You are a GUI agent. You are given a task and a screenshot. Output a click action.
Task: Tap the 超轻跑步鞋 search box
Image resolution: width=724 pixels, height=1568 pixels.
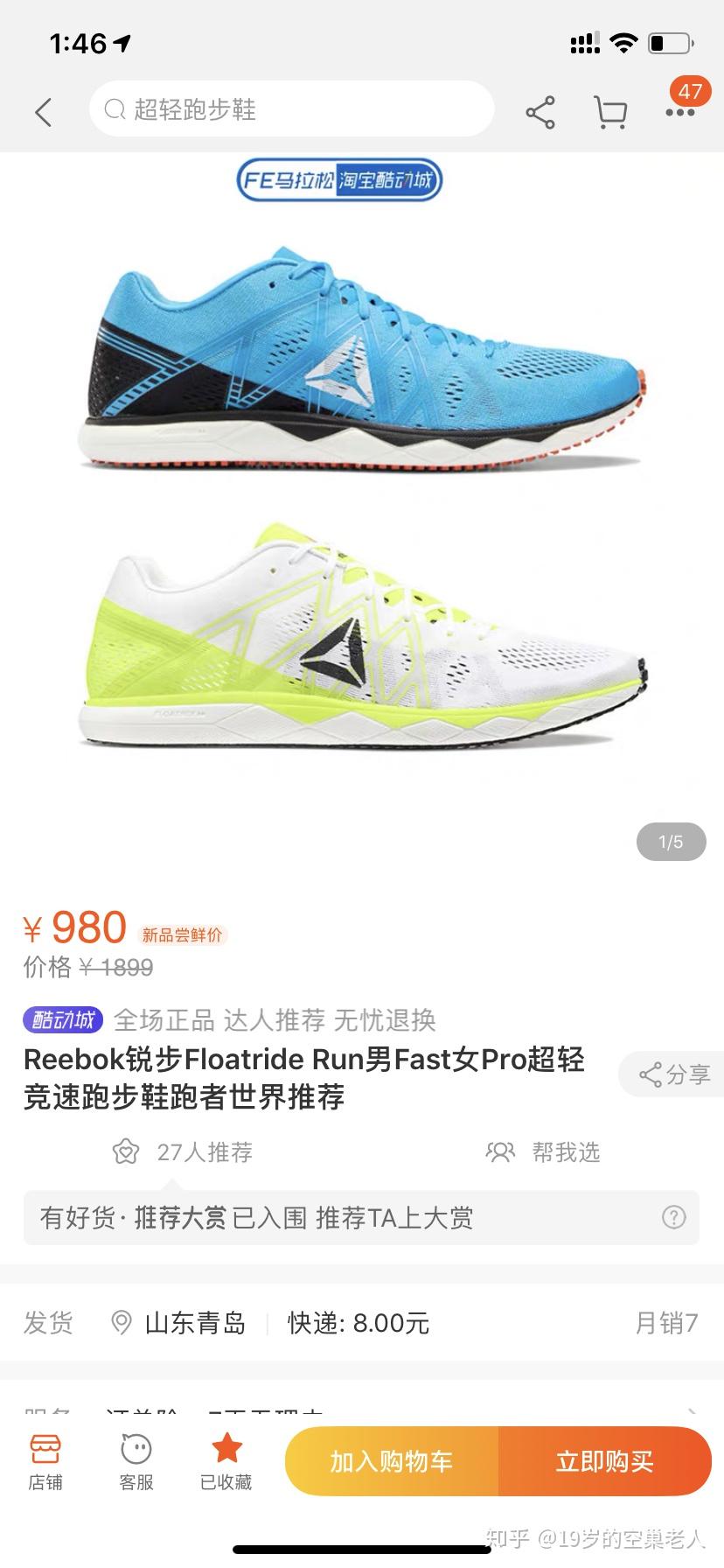tap(291, 109)
